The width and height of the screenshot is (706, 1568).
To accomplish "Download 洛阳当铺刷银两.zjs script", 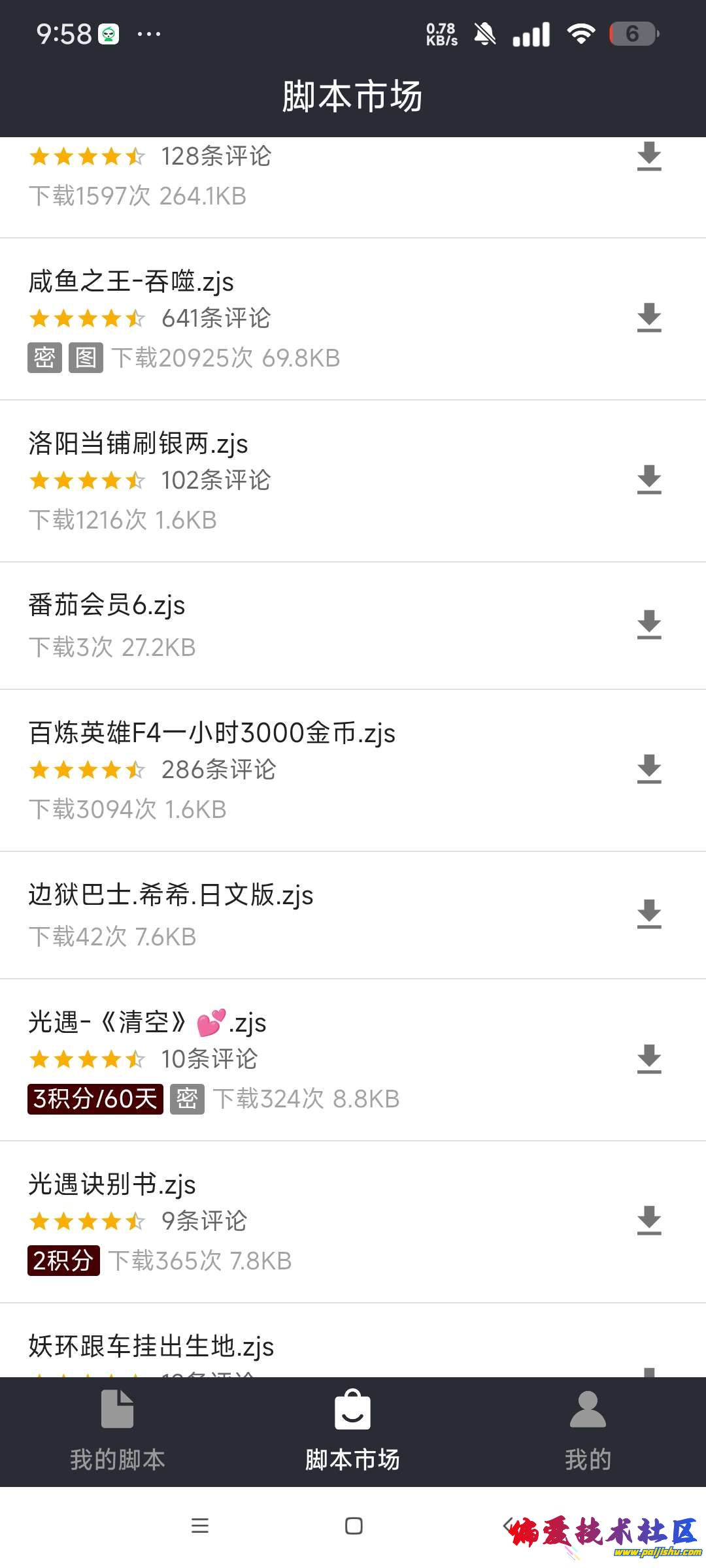I will click(649, 480).
